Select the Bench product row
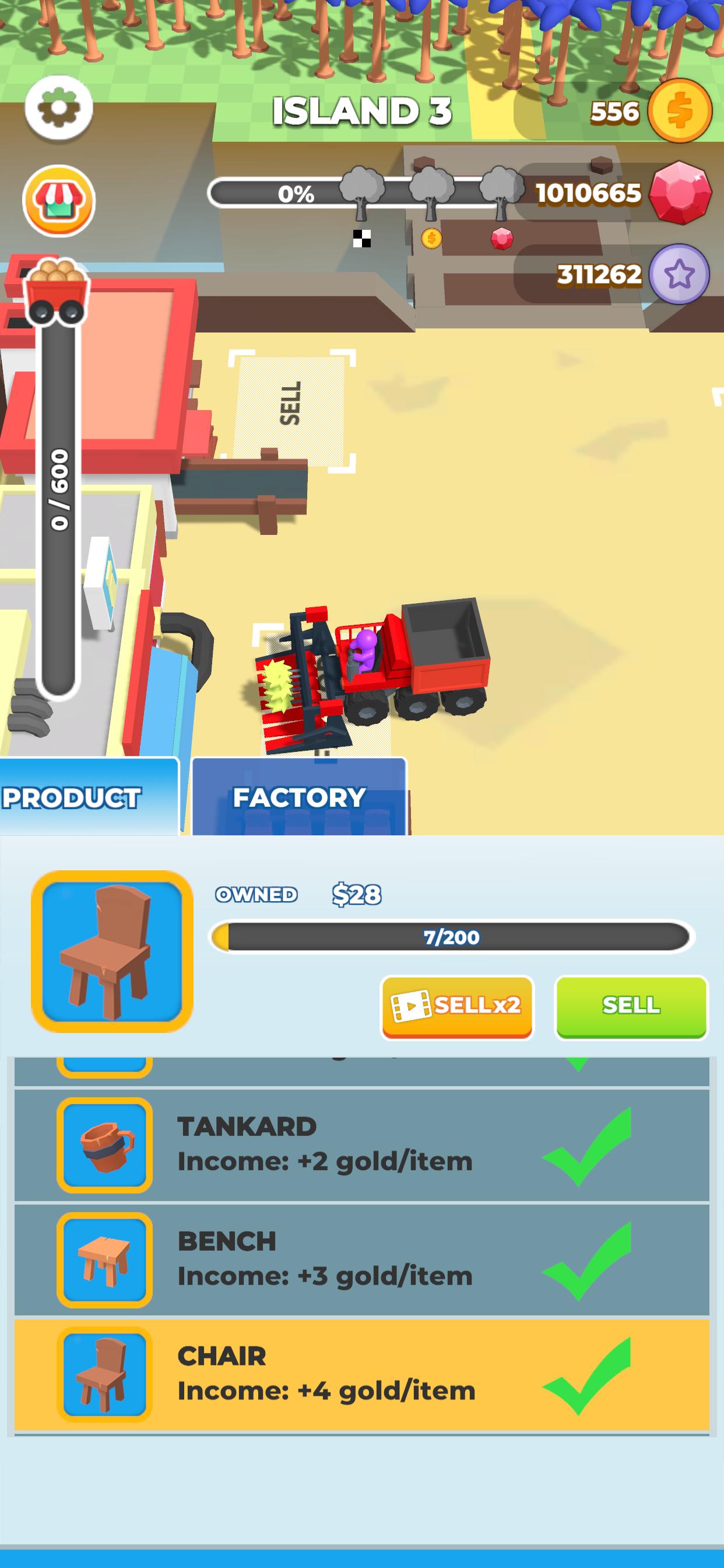This screenshot has height=1568, width=724. click(x=361, y=1259)
